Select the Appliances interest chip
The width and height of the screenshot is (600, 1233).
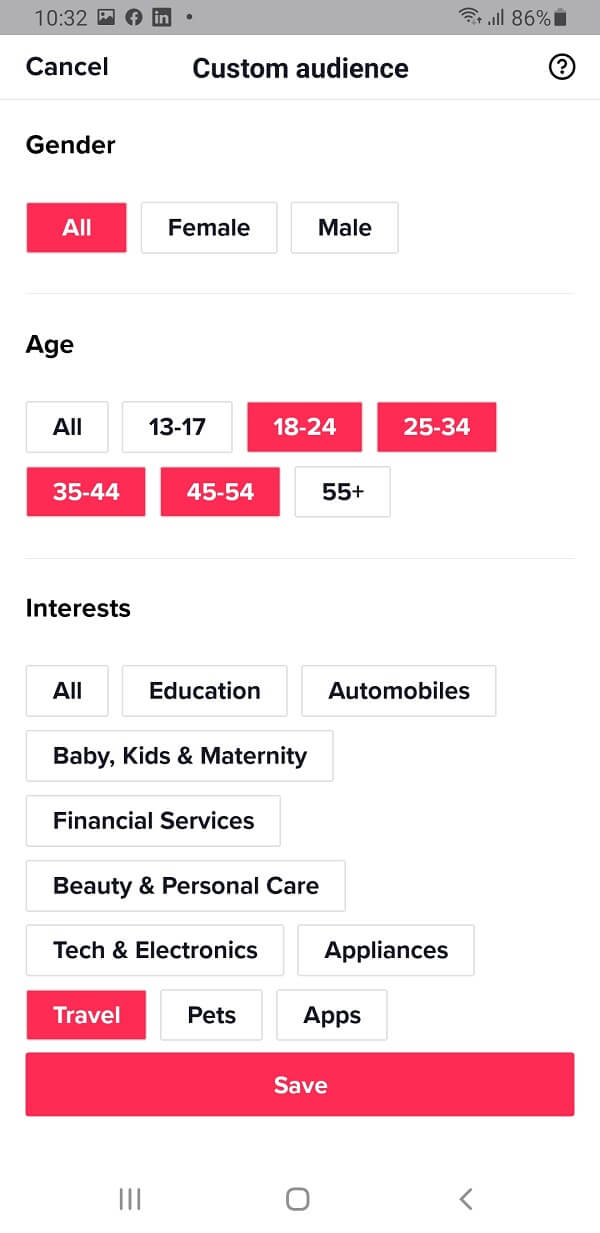coord(386,950)
